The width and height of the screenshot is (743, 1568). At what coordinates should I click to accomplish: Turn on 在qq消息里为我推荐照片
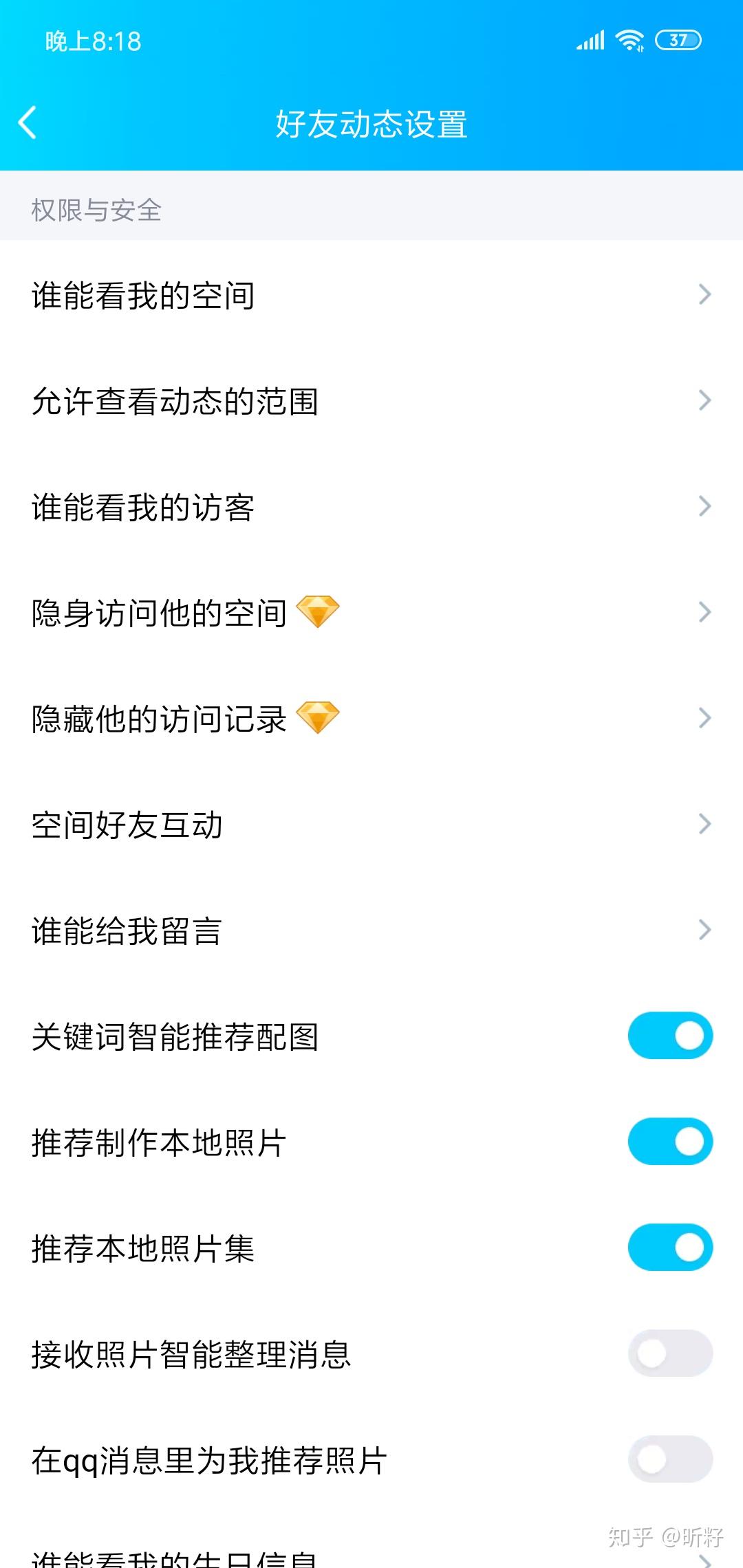click(x=669, y=1459)
